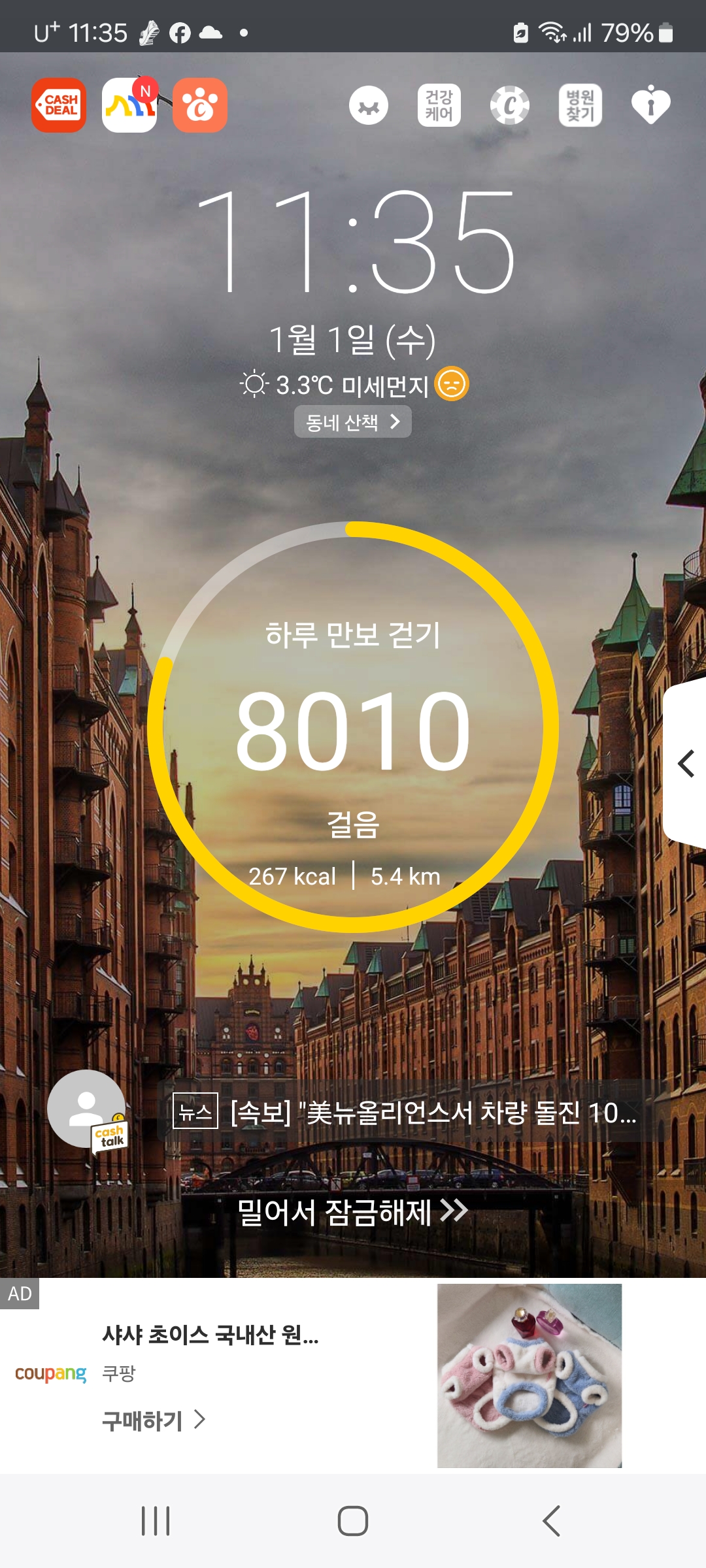The width and height of the screenshot is (706, 1568).
Task: Open the 병원찾기 hospital finder
Action: pos(580,105)
